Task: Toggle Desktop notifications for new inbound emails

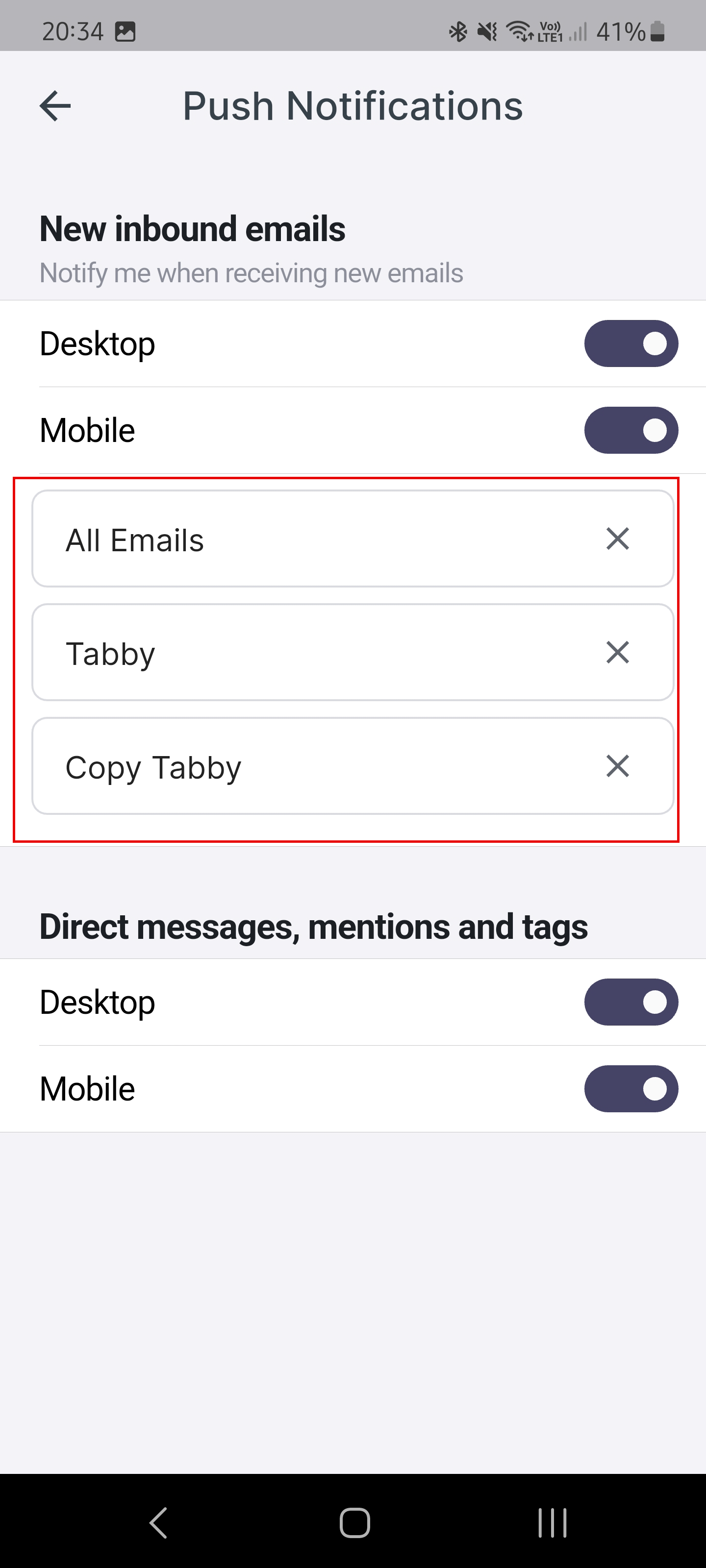Action: (630, 343)
